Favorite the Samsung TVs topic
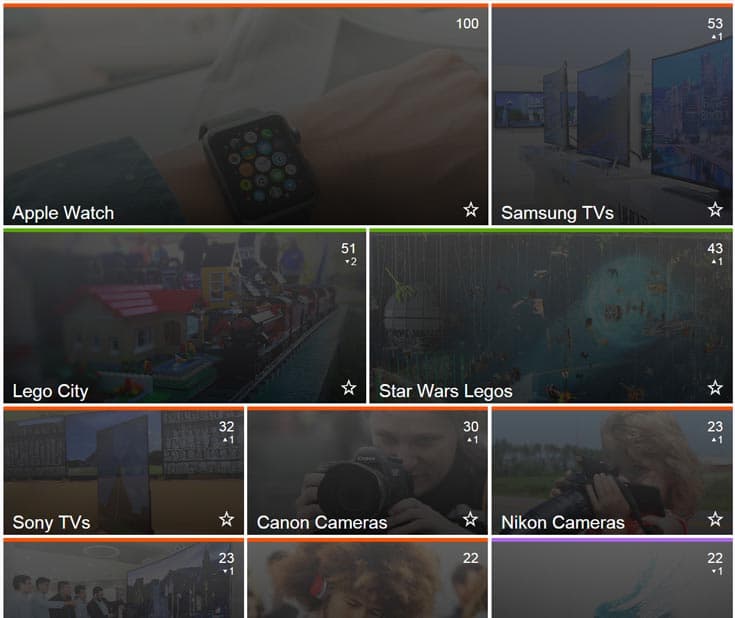The height and width of the screenshot is (618, 735). click(x=715, y=210)
